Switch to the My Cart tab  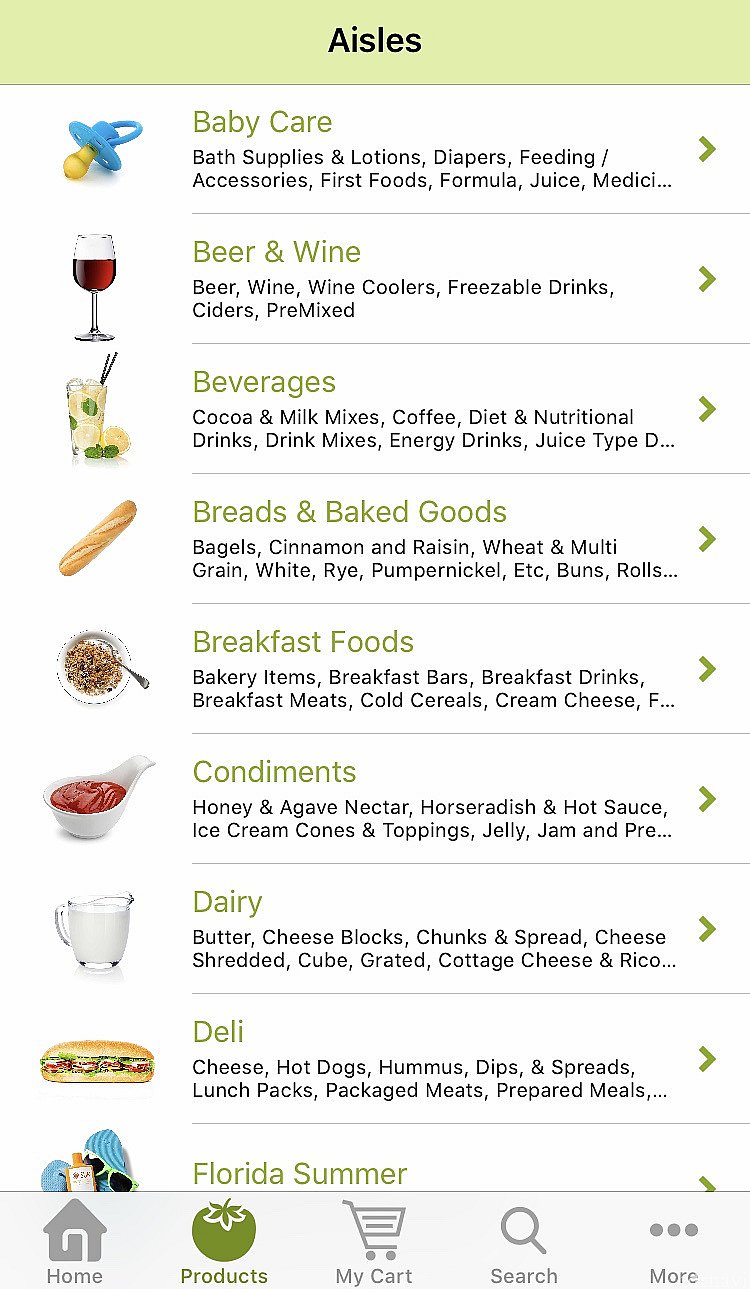374,1241
